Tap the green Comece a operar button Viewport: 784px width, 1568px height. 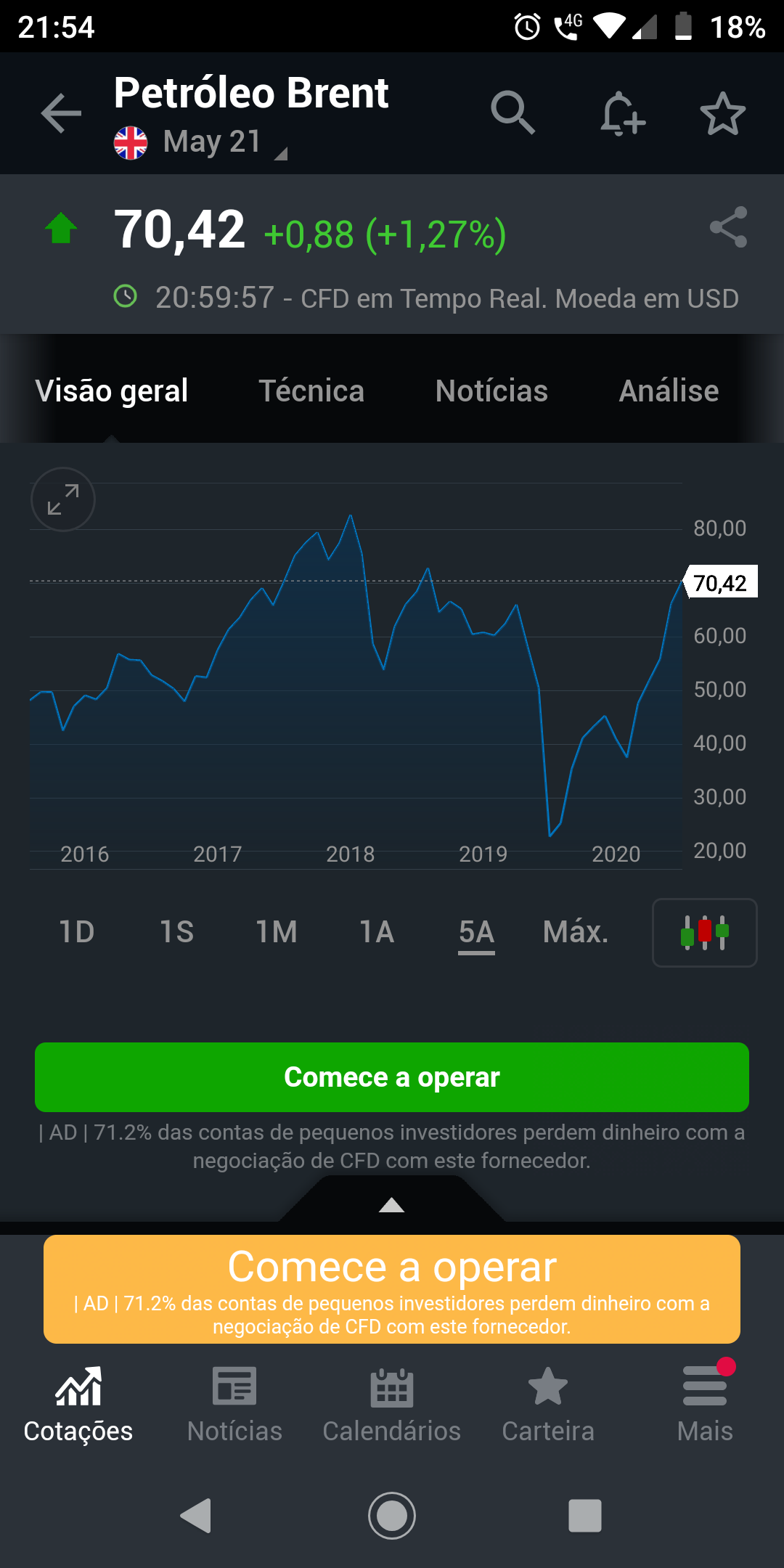tap(392, 1077)
